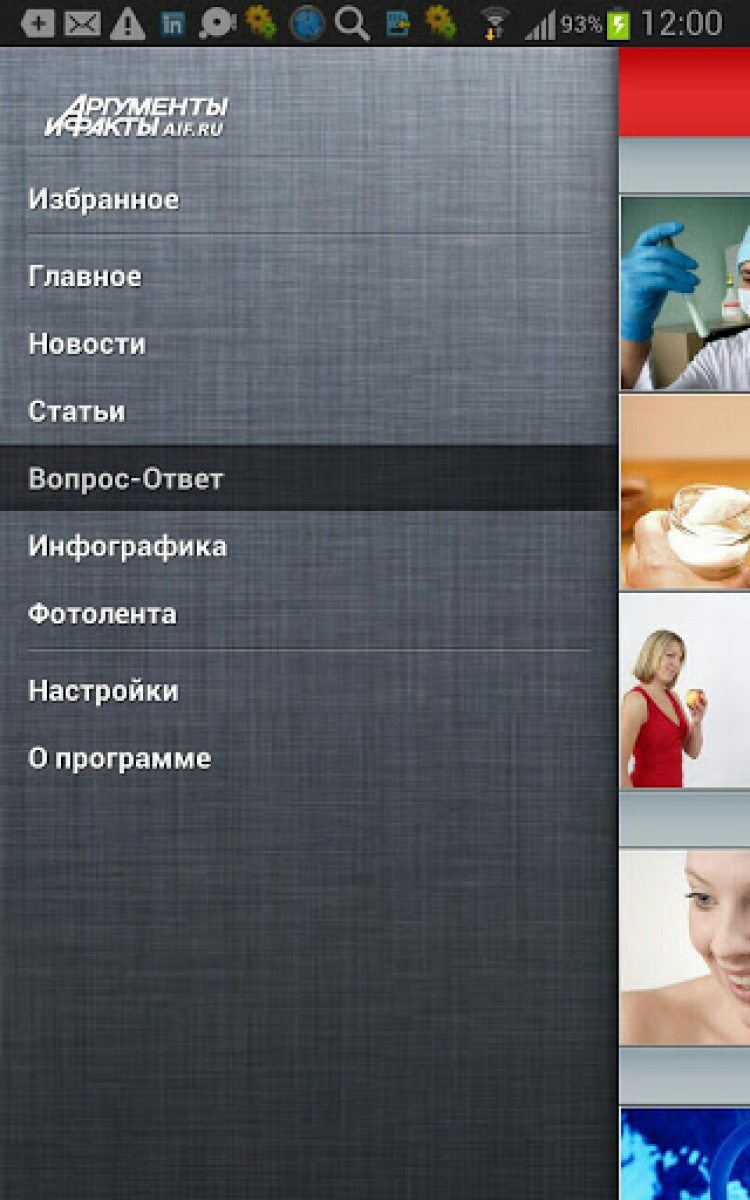Open article with smiling woman's face

point(685,947)
